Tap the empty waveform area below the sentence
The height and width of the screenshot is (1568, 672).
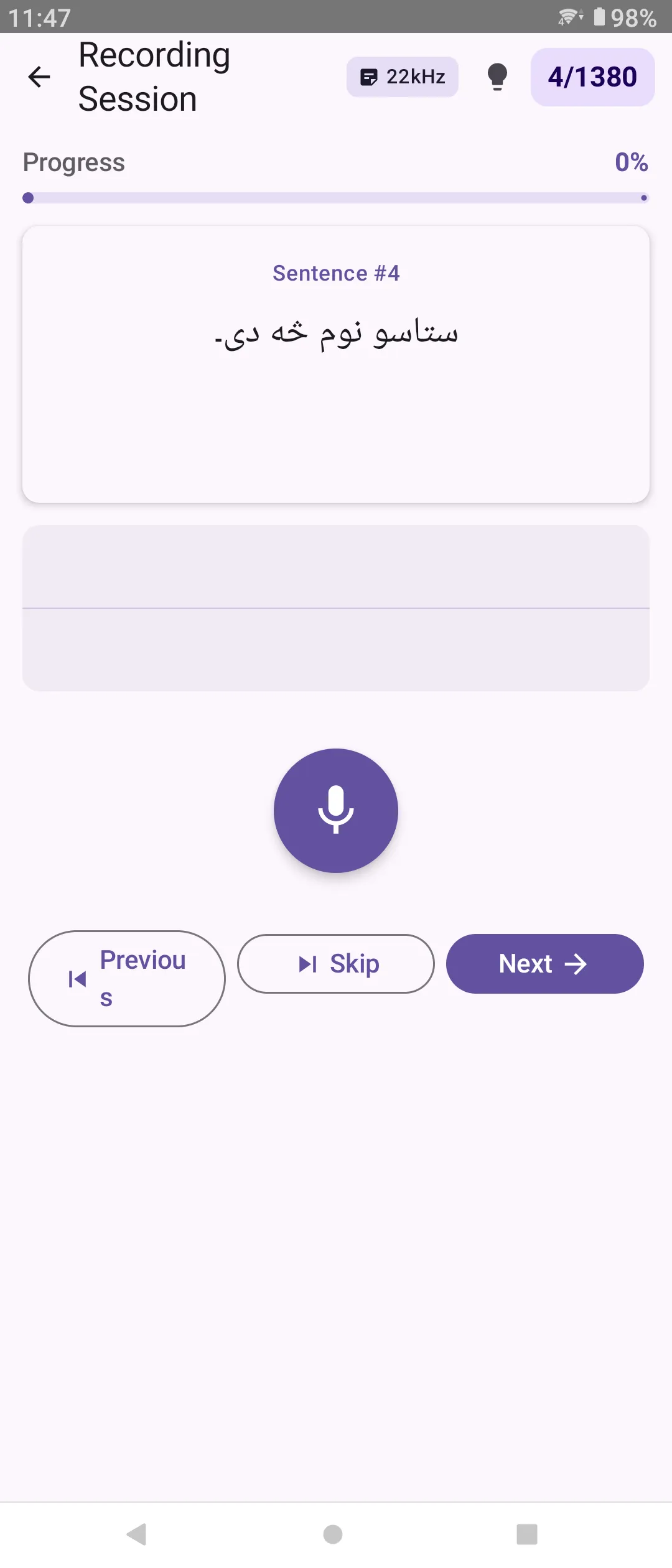(x=336, y=607)
